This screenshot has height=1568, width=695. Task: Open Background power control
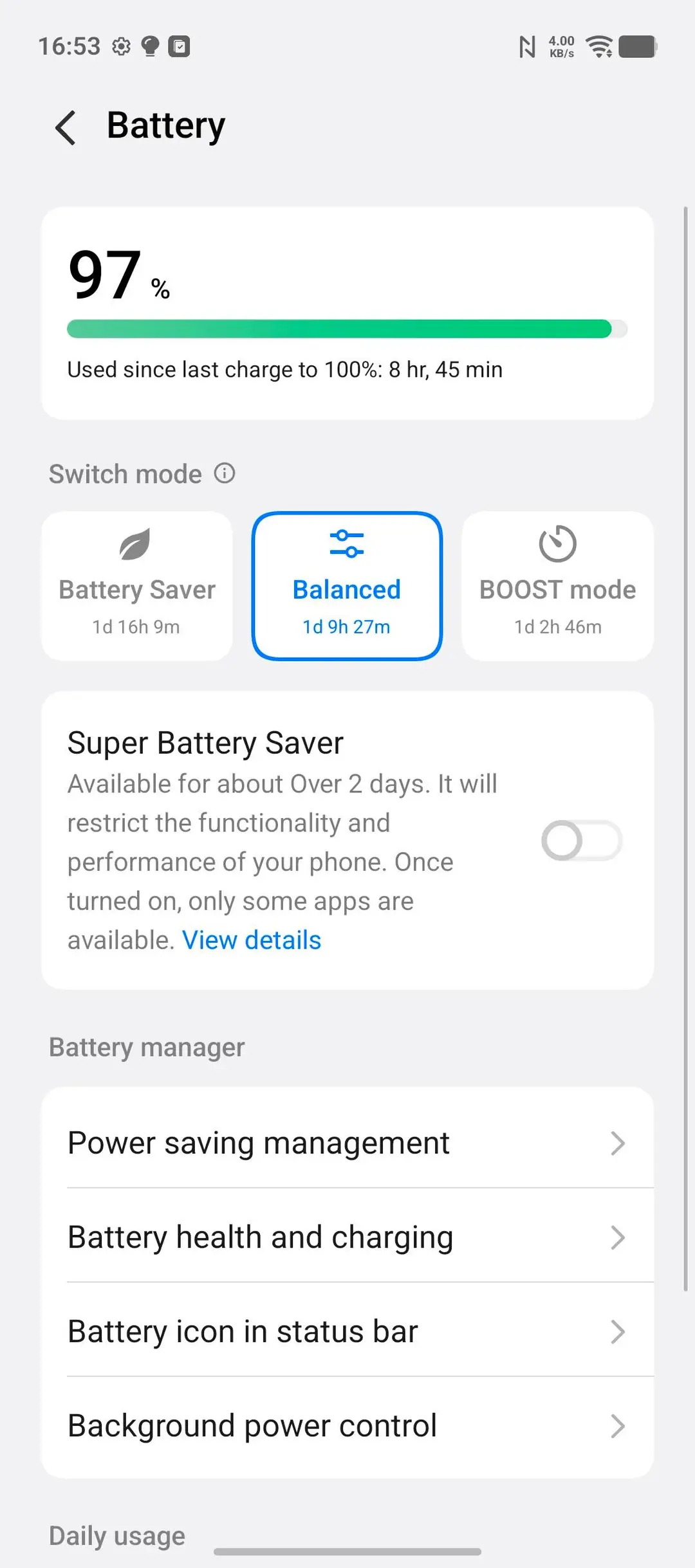point(347,1426)
